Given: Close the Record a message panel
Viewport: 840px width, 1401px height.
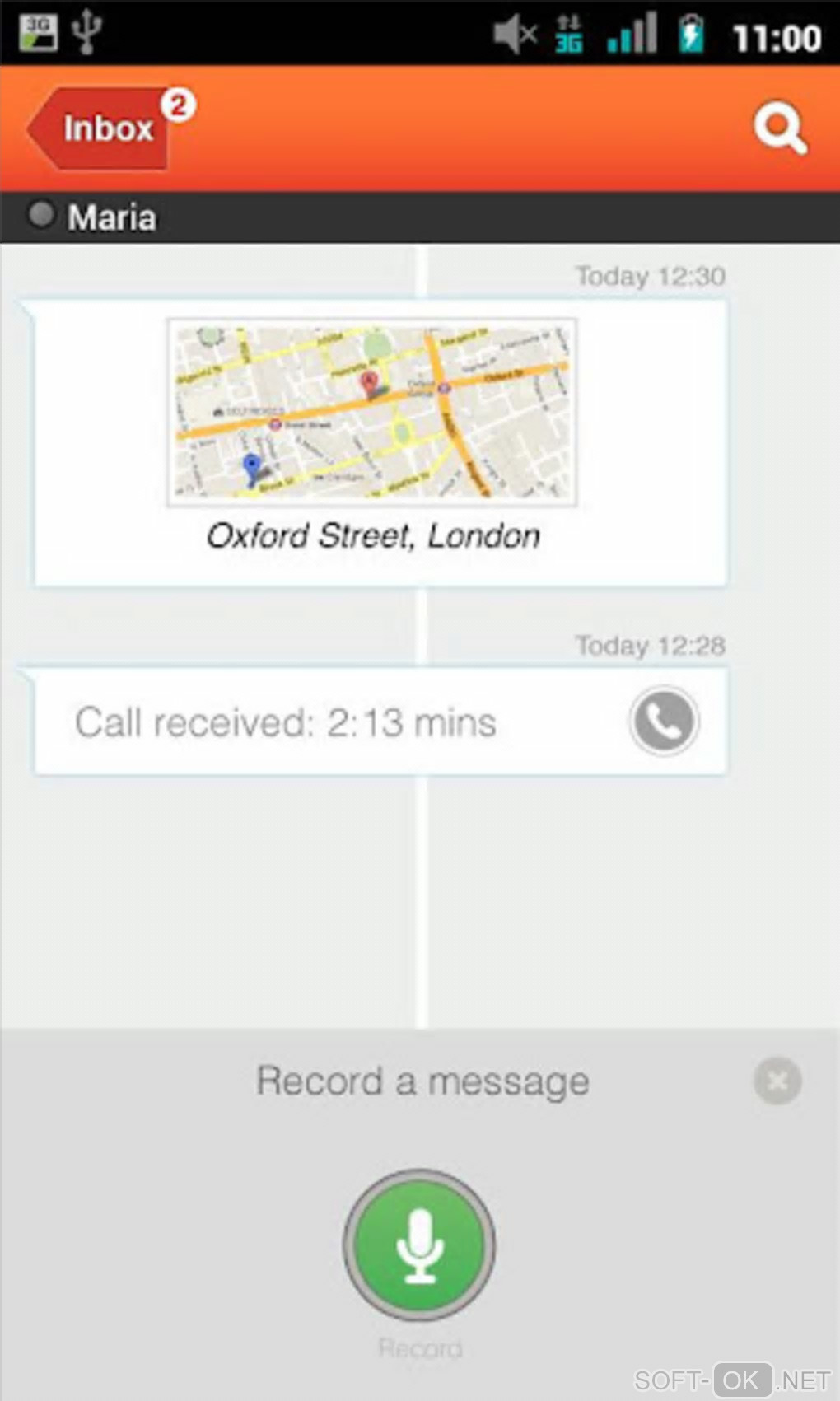Looking at the screenshot, I should point(777,1080).
